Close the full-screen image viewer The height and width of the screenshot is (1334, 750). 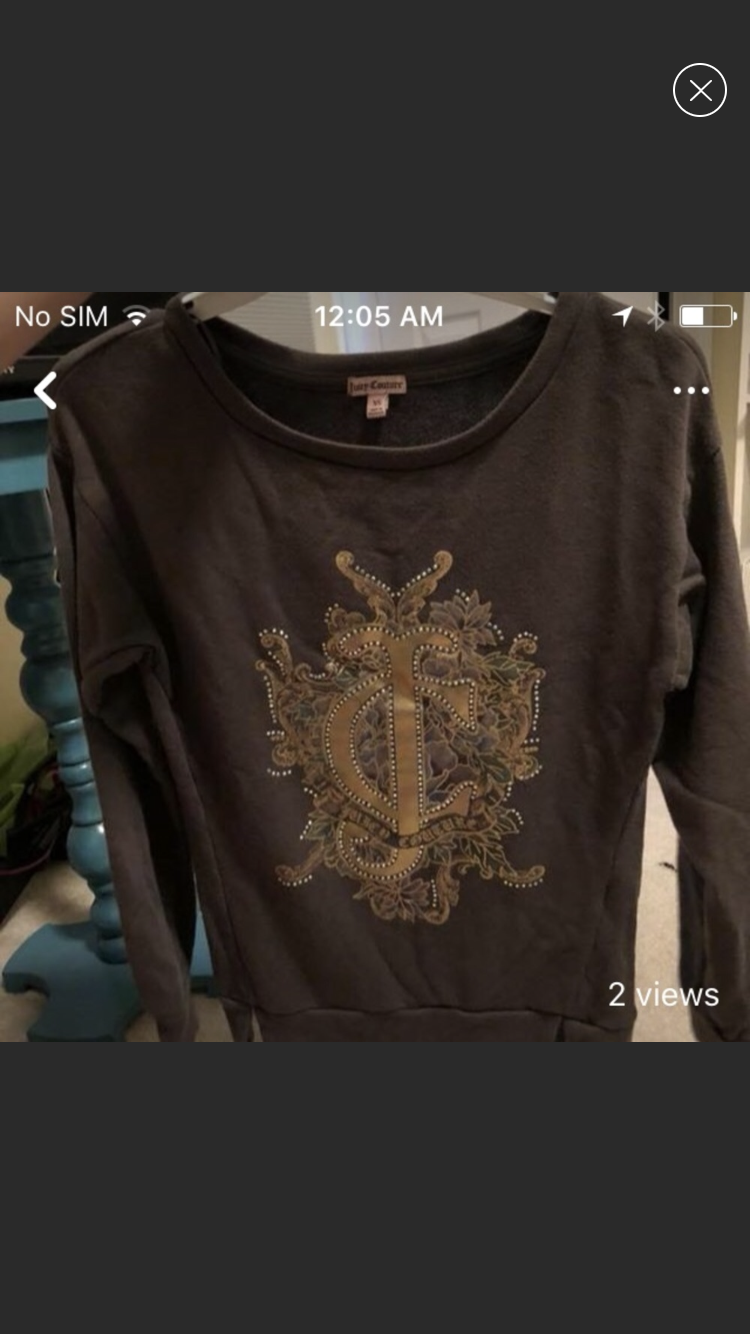699,90
